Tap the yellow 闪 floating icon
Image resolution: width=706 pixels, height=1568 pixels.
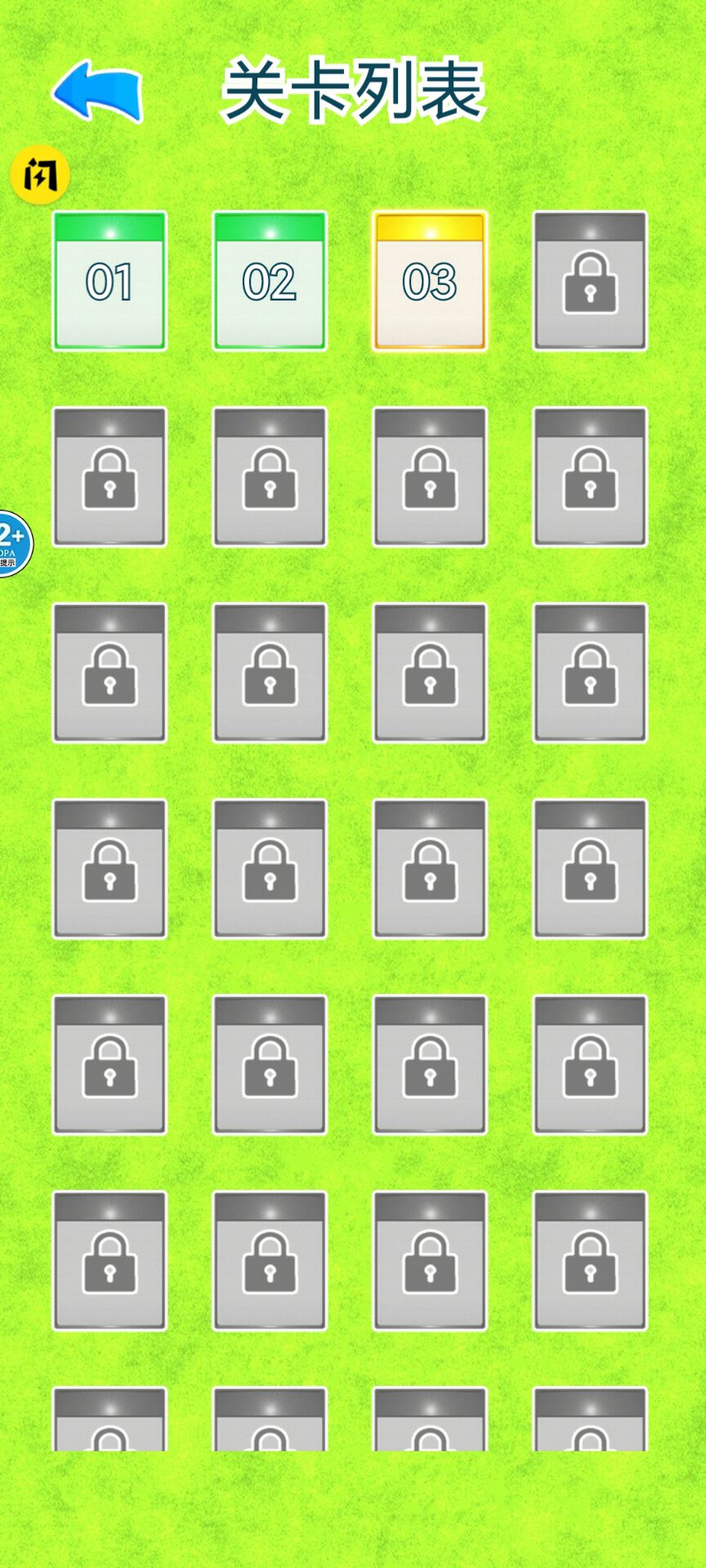click(x=39, y=174)
